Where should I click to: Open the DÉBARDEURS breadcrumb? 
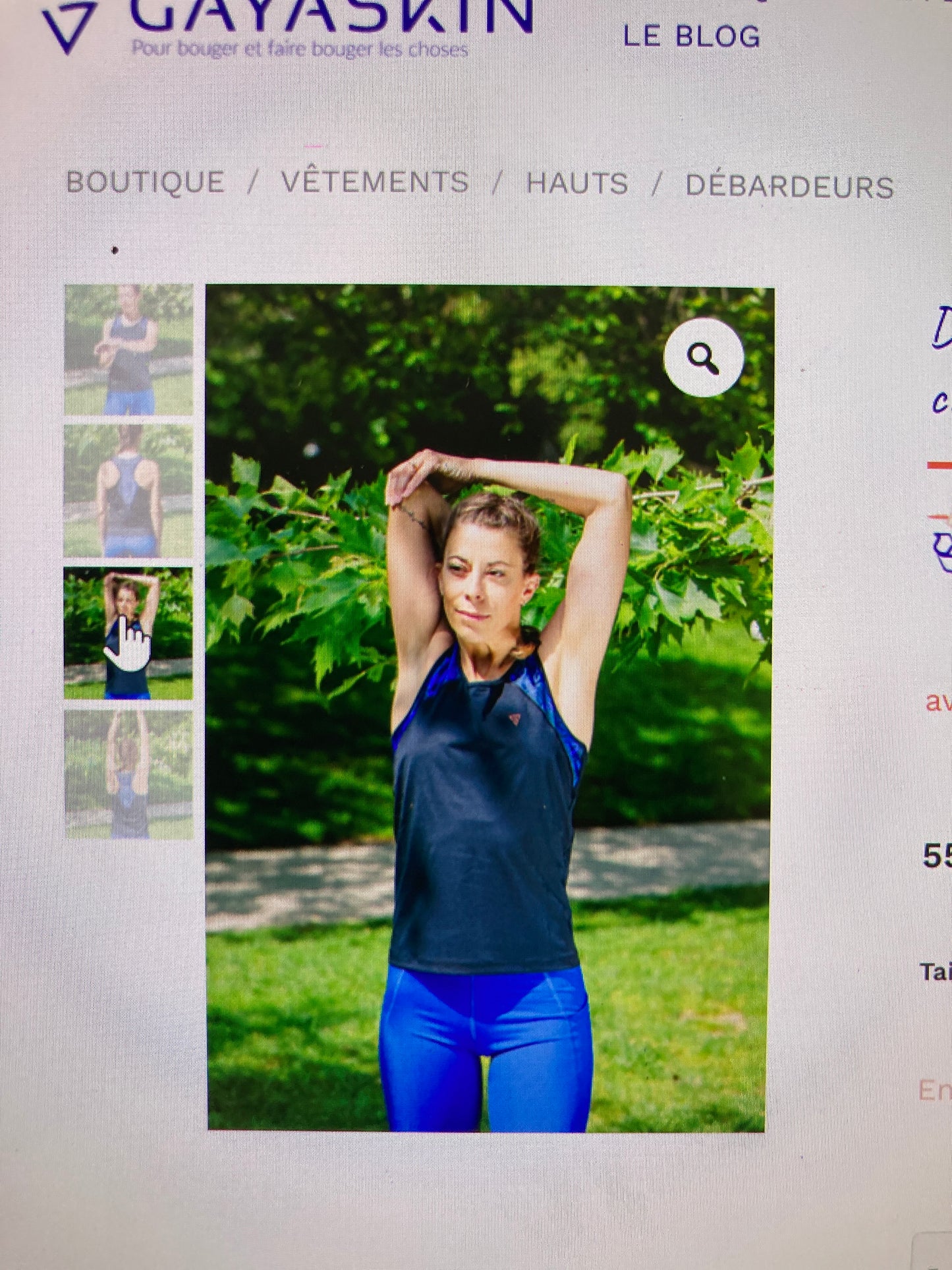coord(789,186)
